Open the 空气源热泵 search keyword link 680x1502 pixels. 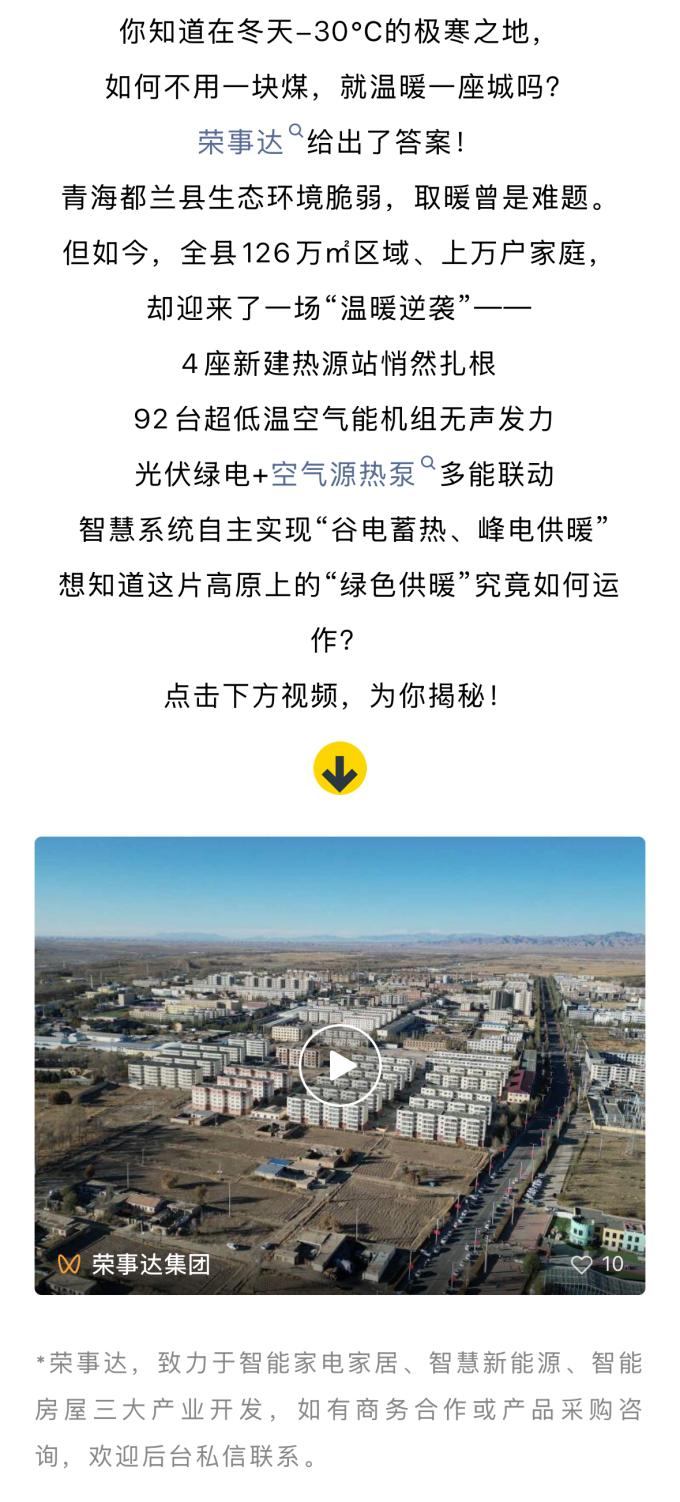point(345,474)
